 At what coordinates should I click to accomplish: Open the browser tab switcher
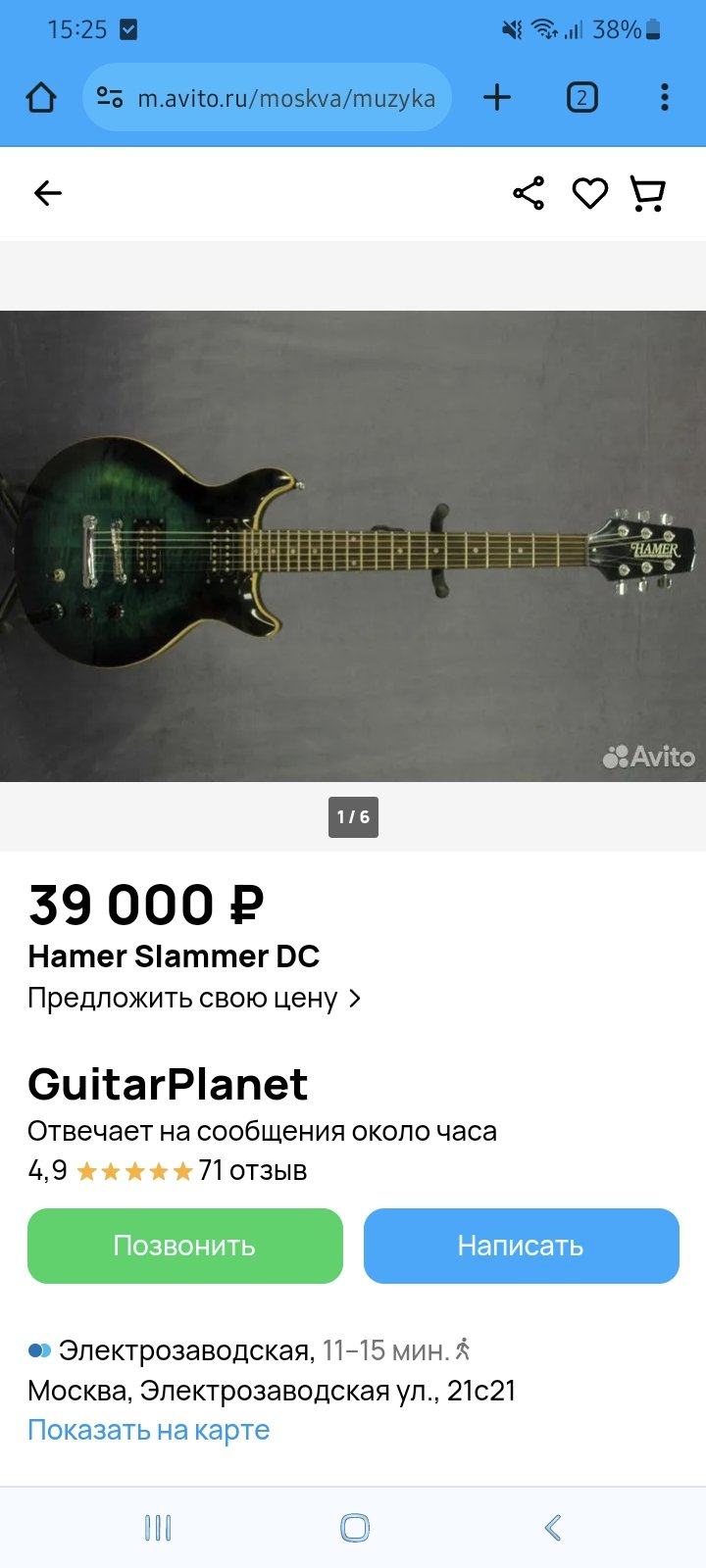581,97
